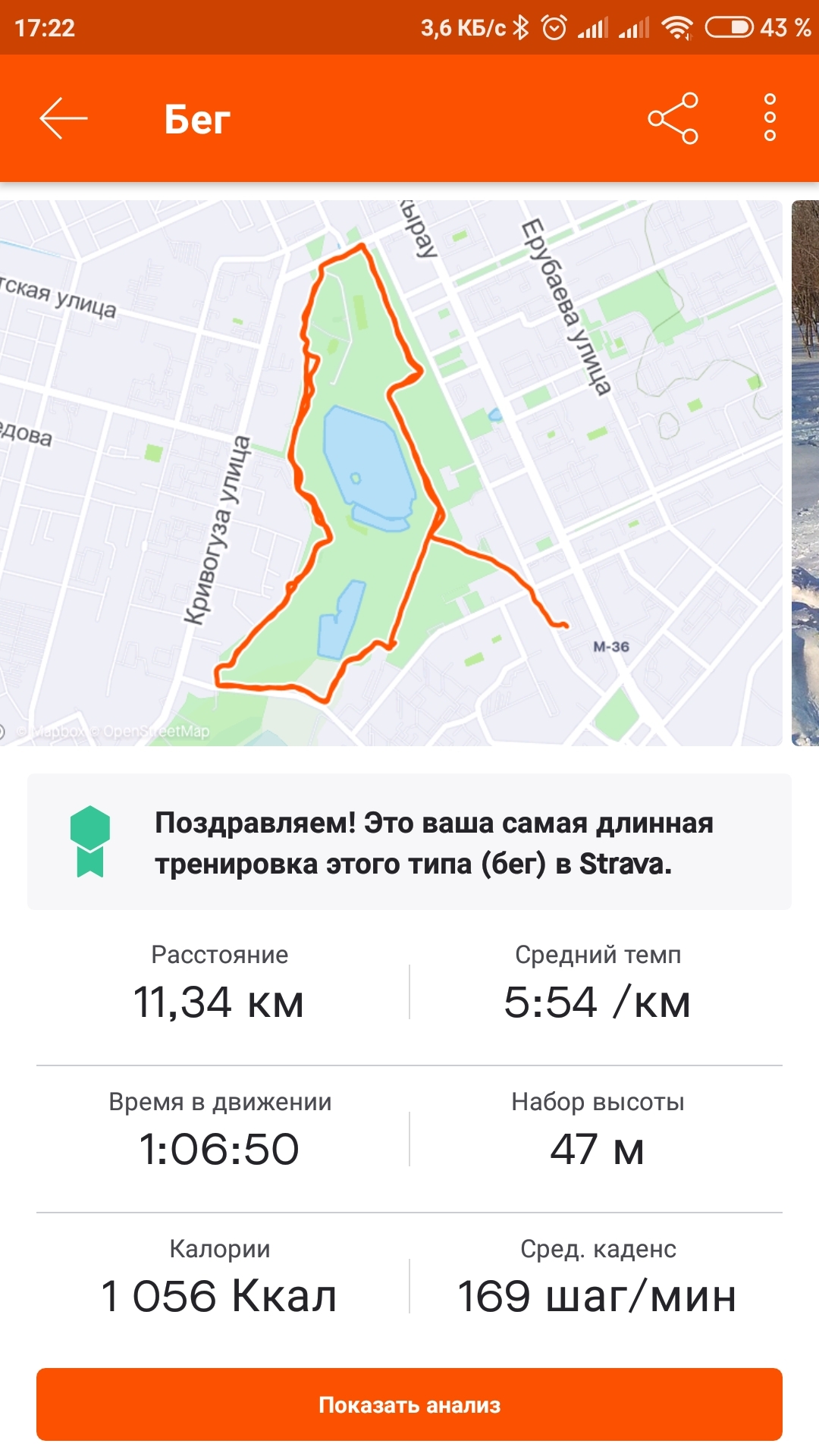Open the snowy photo beside the map
Image resolution: width=819 pixels, height=1456 pixels.
coord(805,472)
